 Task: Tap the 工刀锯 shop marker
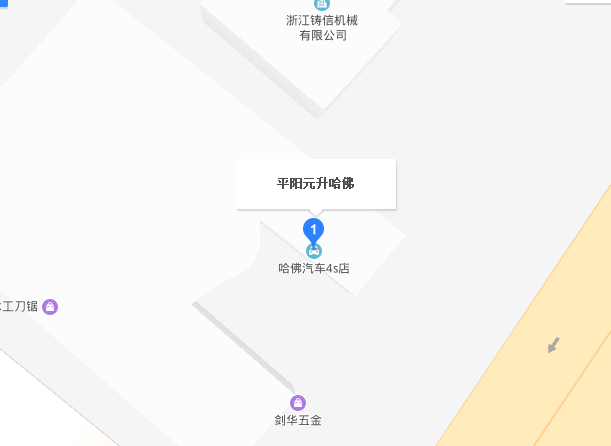click(x=51, y=306)
